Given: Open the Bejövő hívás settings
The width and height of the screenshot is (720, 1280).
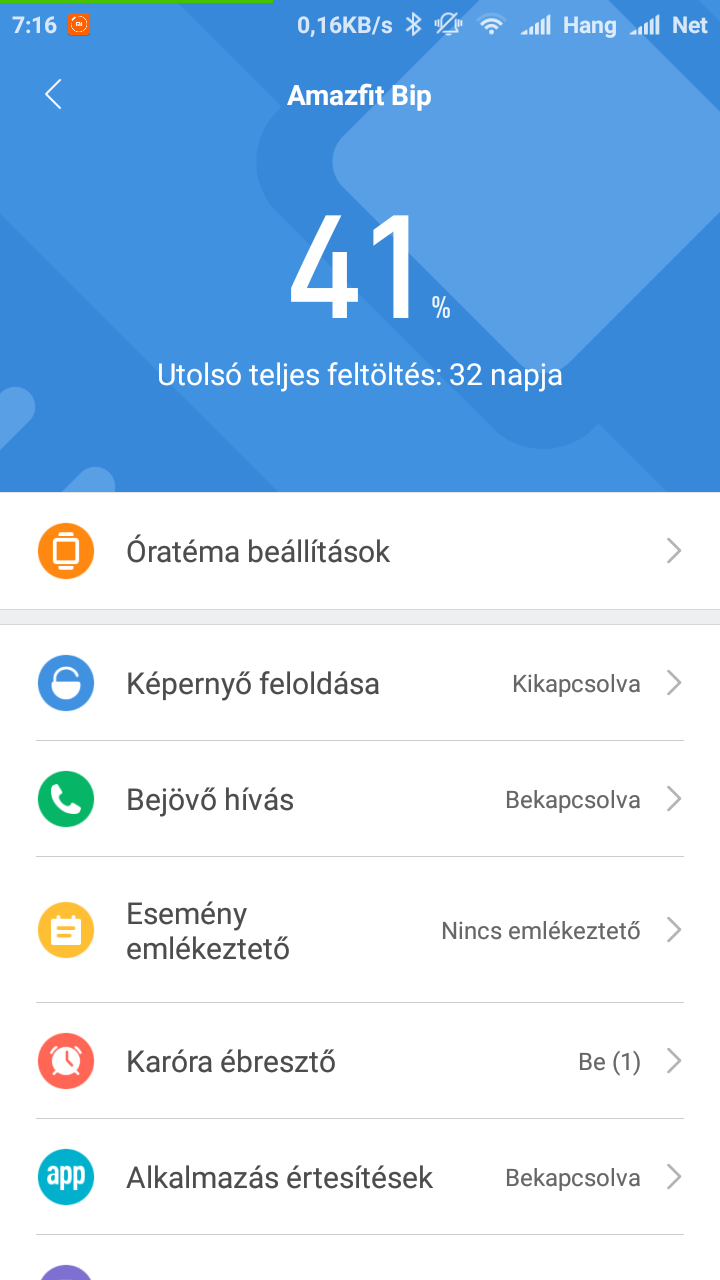Looking at the screenshot, I should click(360, 799).
